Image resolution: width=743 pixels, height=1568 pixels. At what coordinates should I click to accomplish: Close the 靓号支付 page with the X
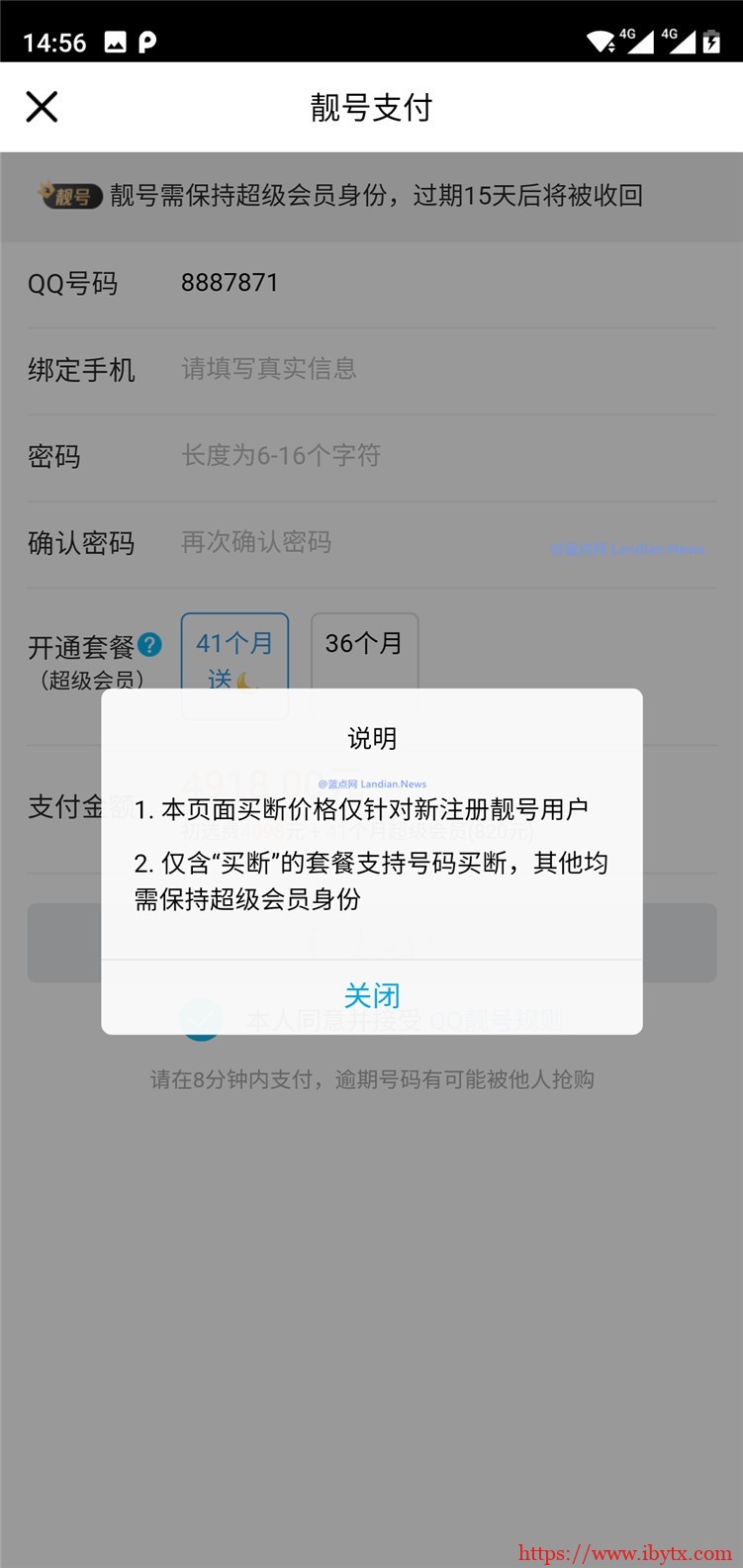click(41, 106)
